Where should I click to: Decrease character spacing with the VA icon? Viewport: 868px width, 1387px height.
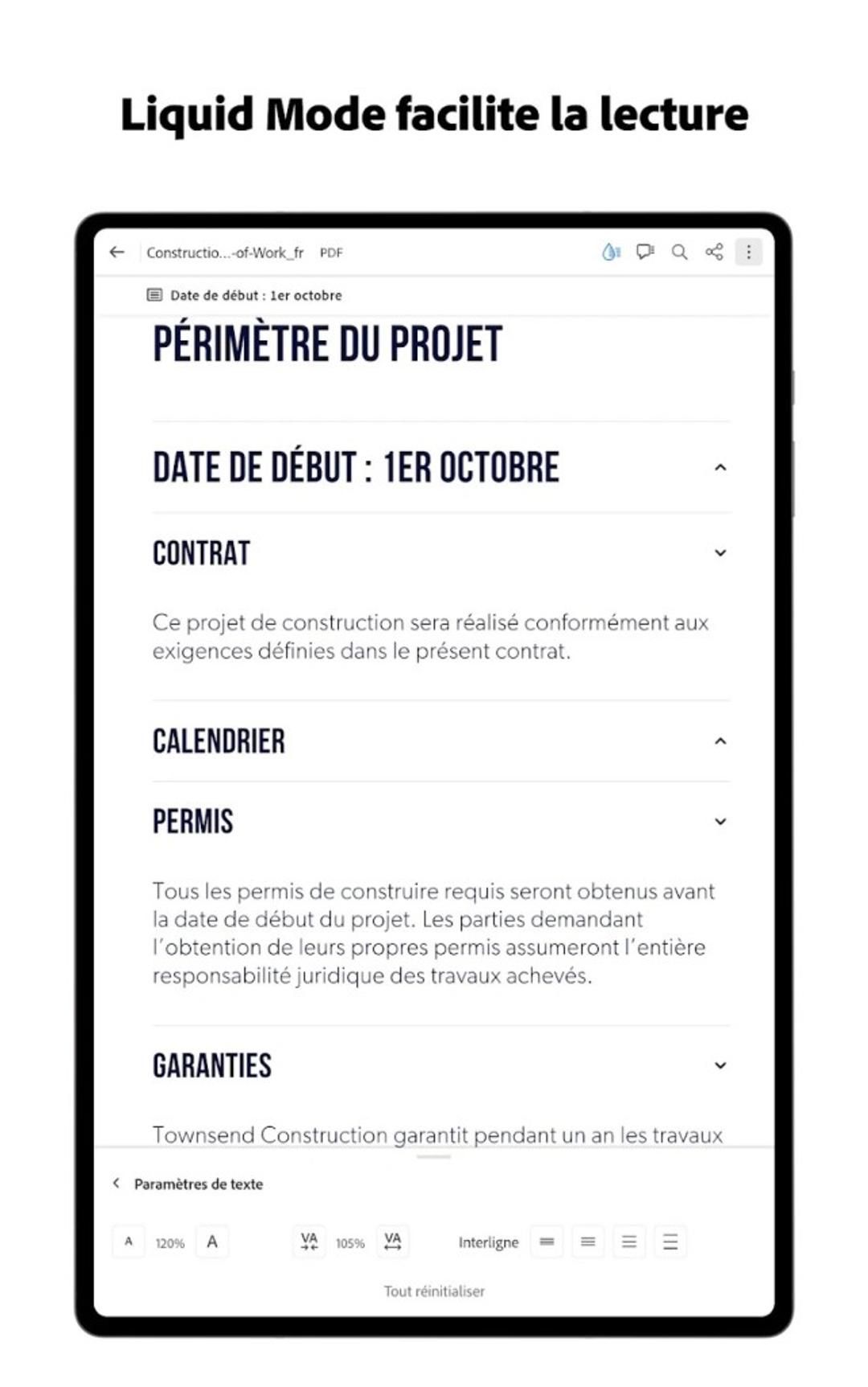(309, 1241)
